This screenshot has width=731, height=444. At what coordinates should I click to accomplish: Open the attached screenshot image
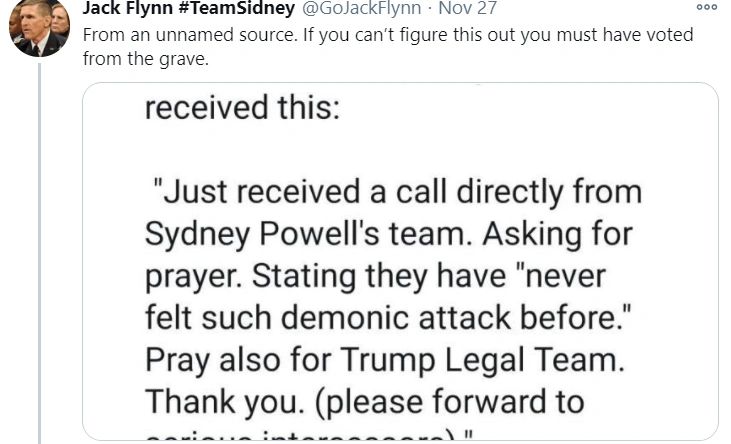(x=400, y=260)
